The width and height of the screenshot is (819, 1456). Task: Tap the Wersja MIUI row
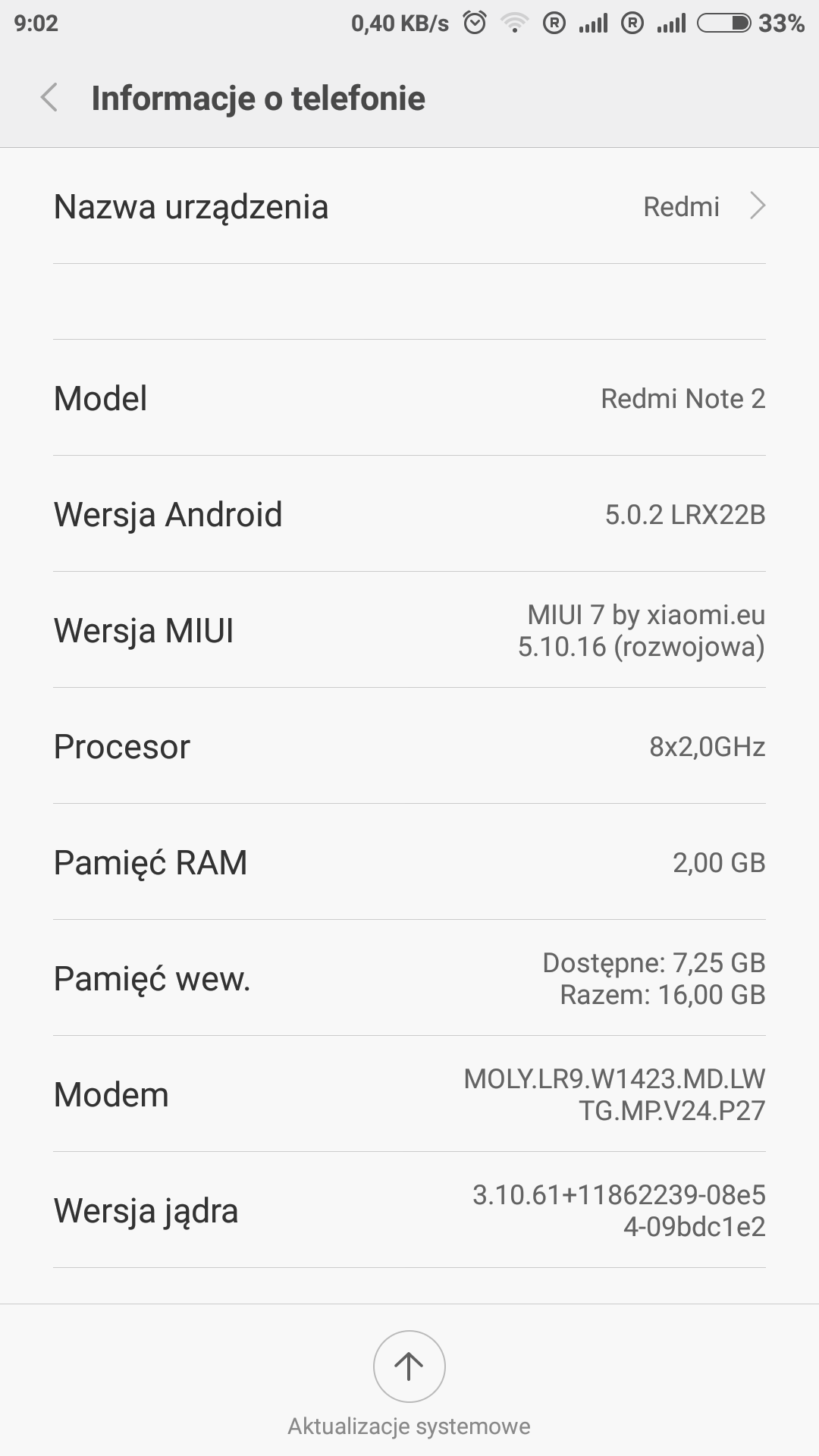pos(409,630)
